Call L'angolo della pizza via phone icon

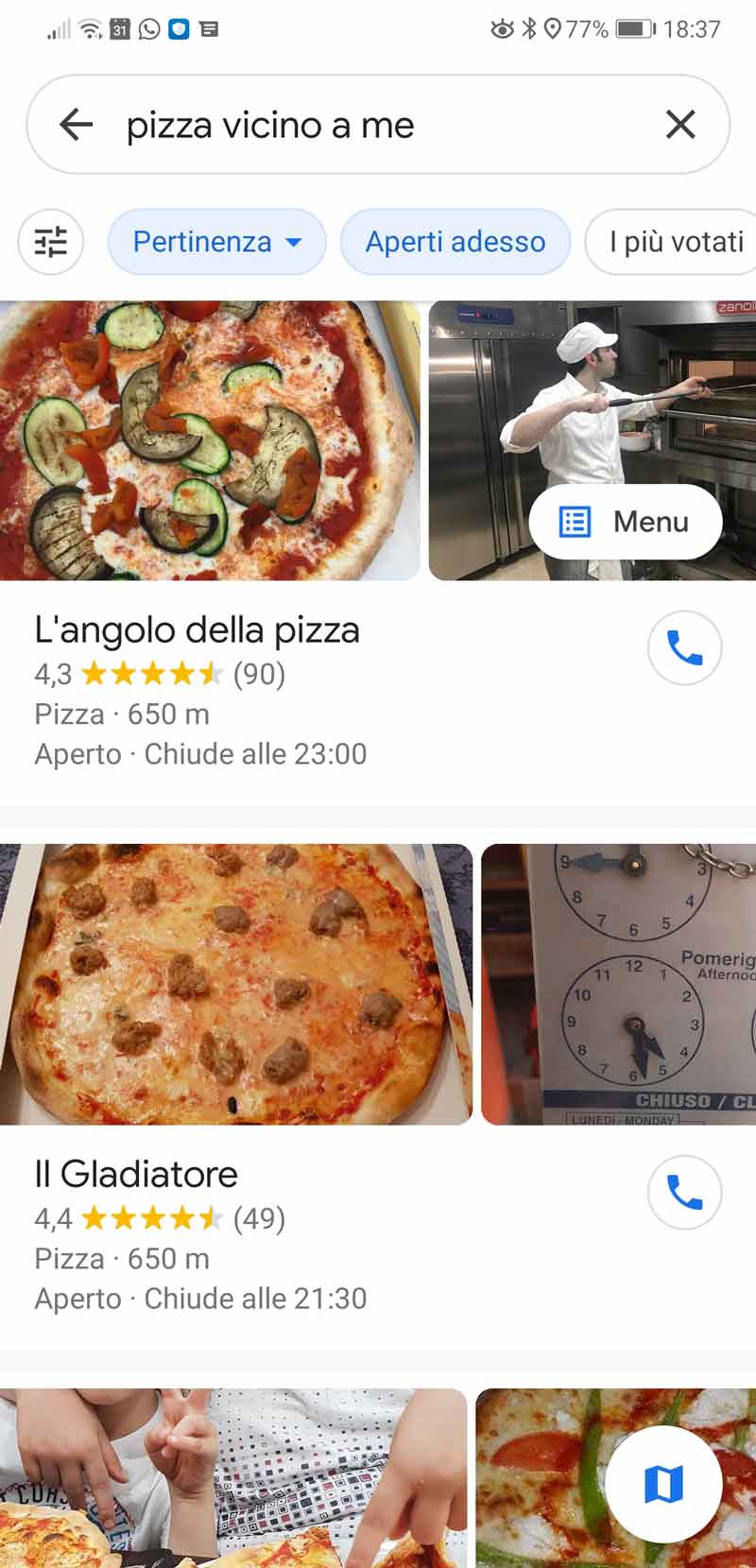point(684,647)
